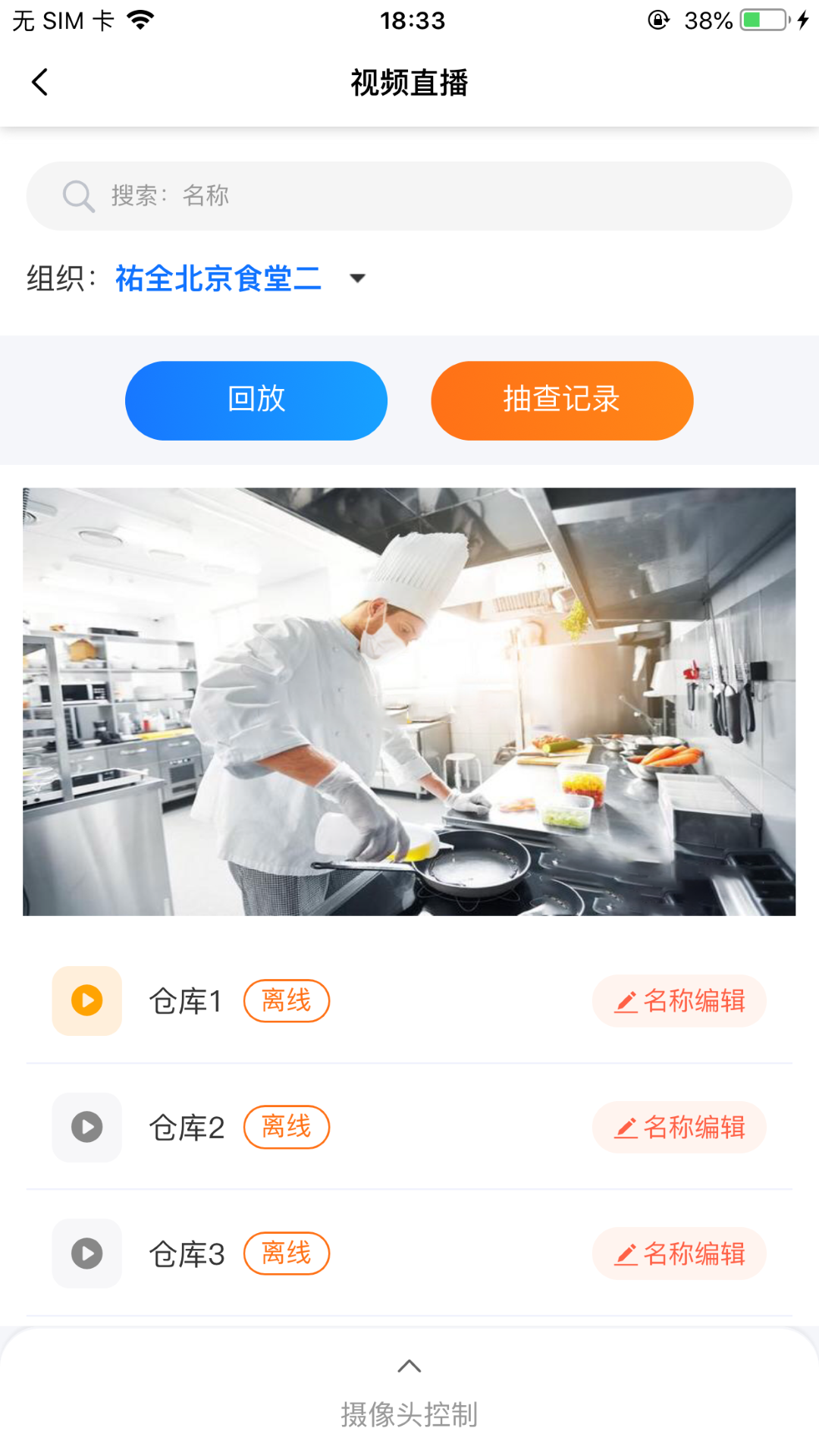
Task: Tap the back arrow to leave 视频直播
Action: [39, 82]
